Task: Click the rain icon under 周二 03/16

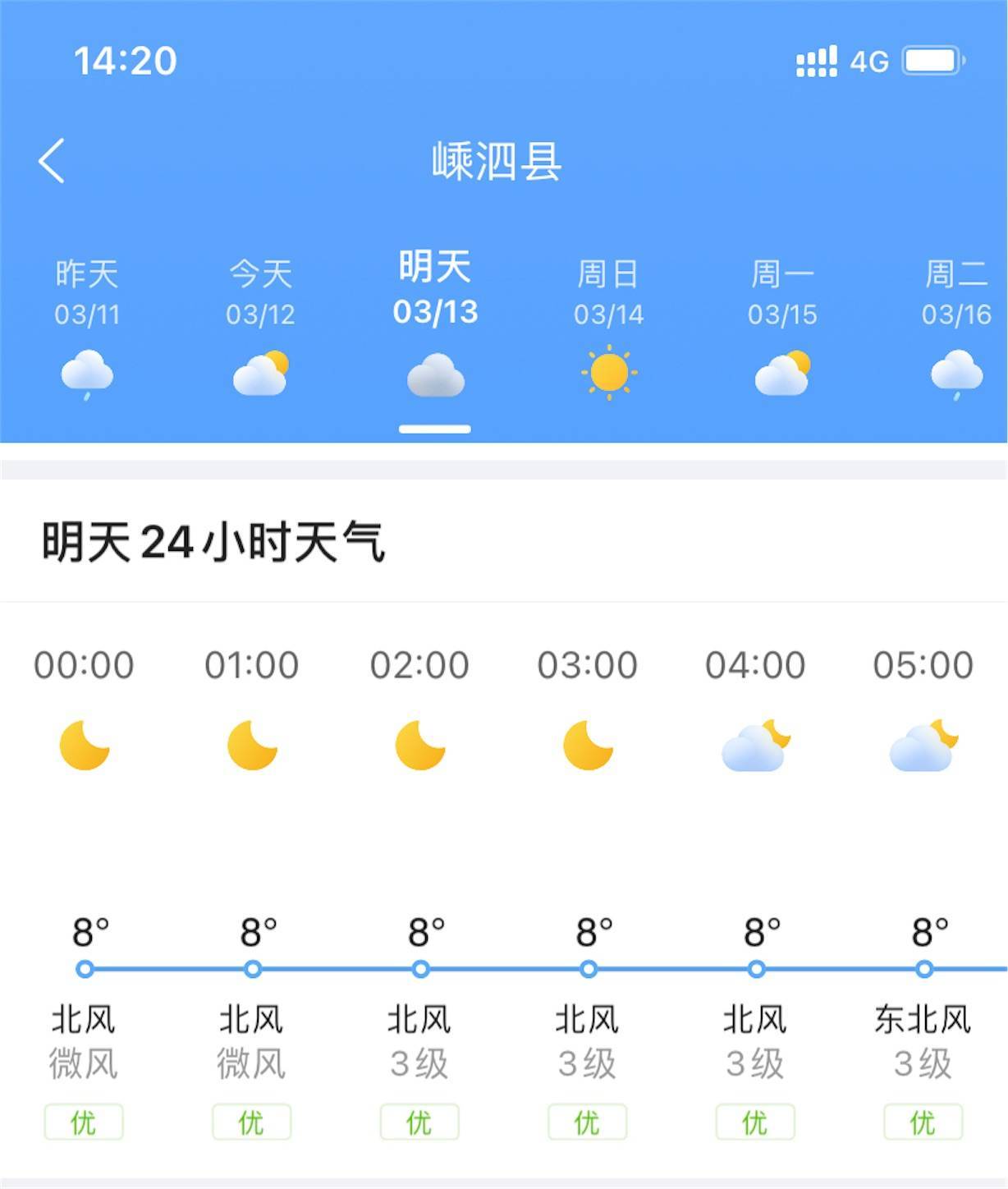Action: 955,374
